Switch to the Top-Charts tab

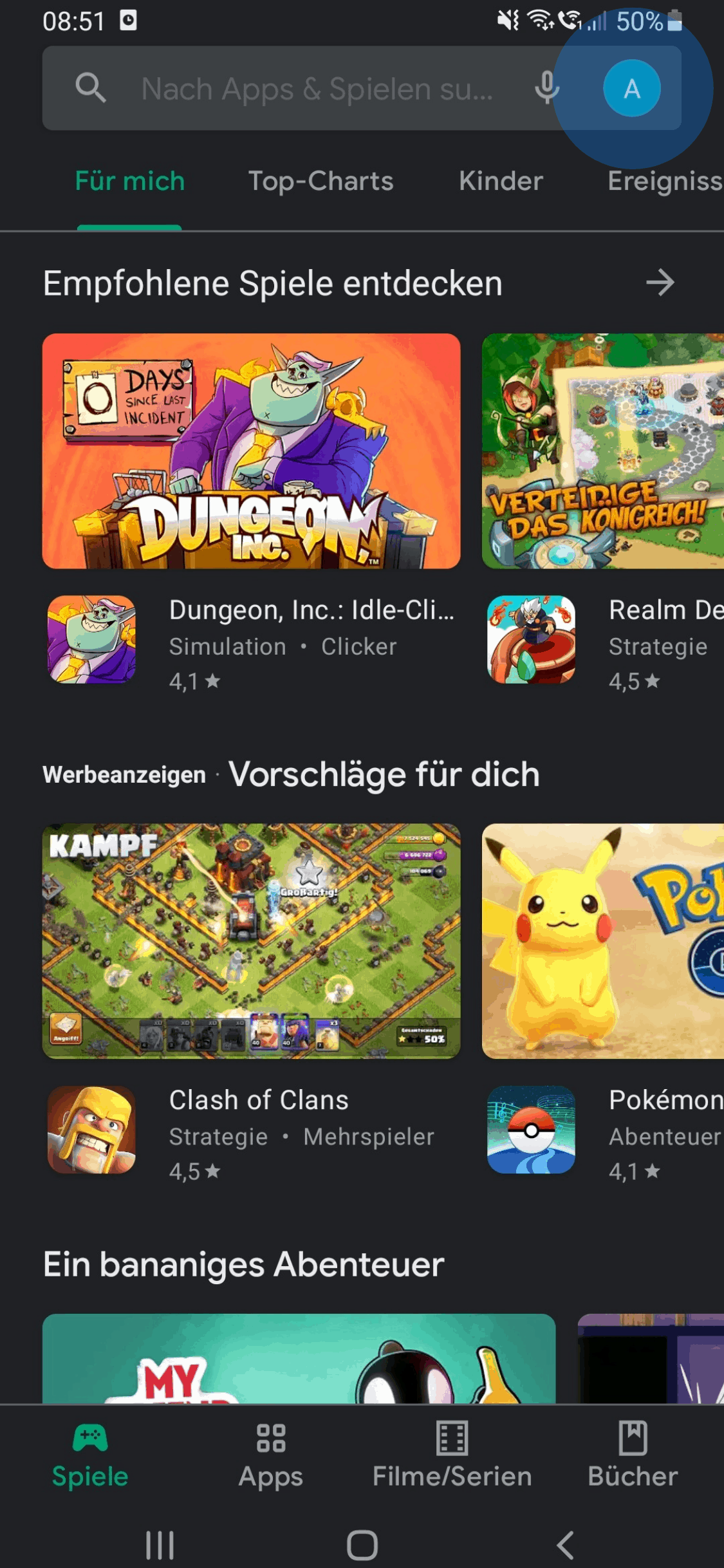point(321,182)
